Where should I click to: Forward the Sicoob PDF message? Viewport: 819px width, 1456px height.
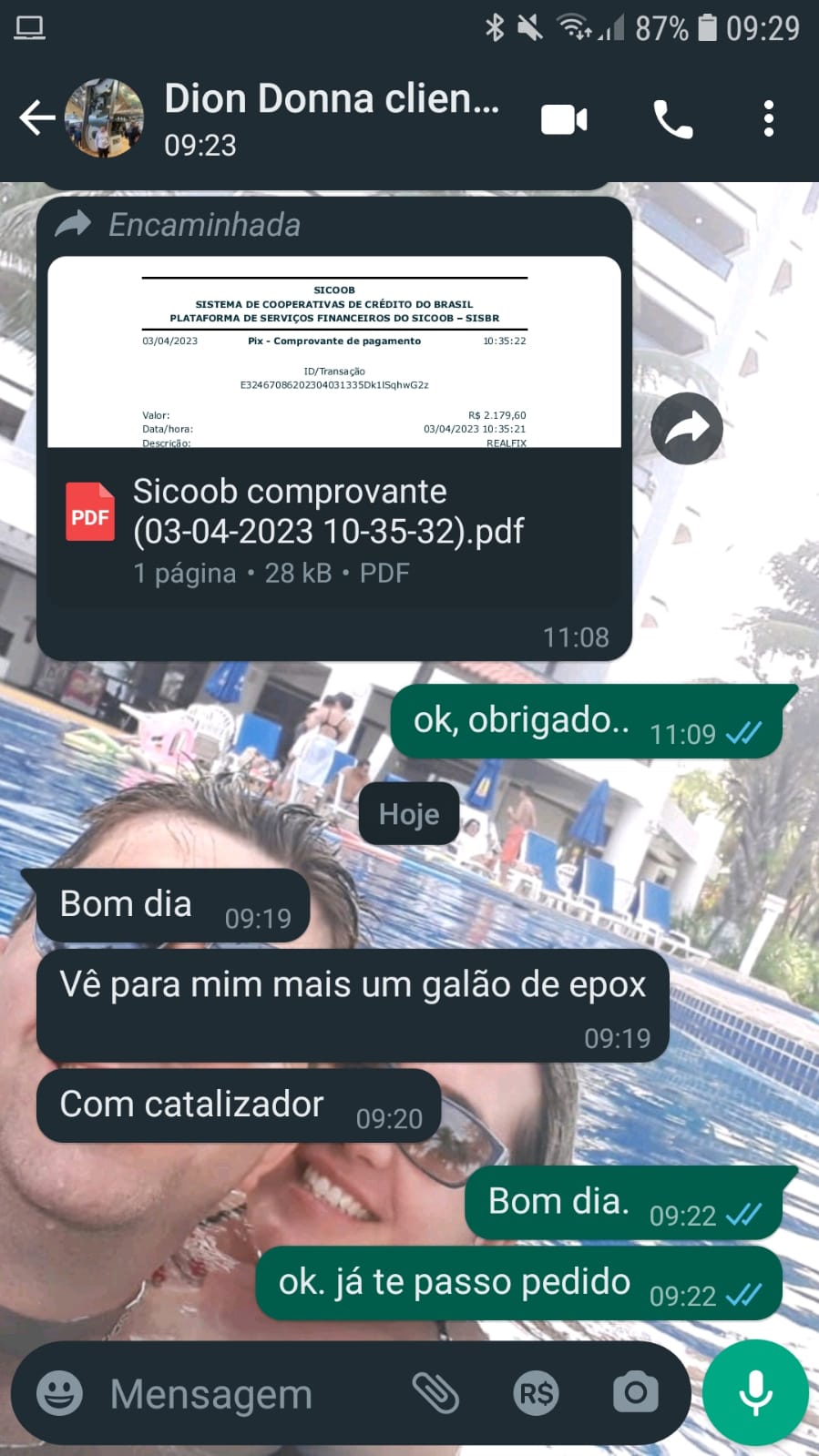pyautogui.click(x=687, y=429)
